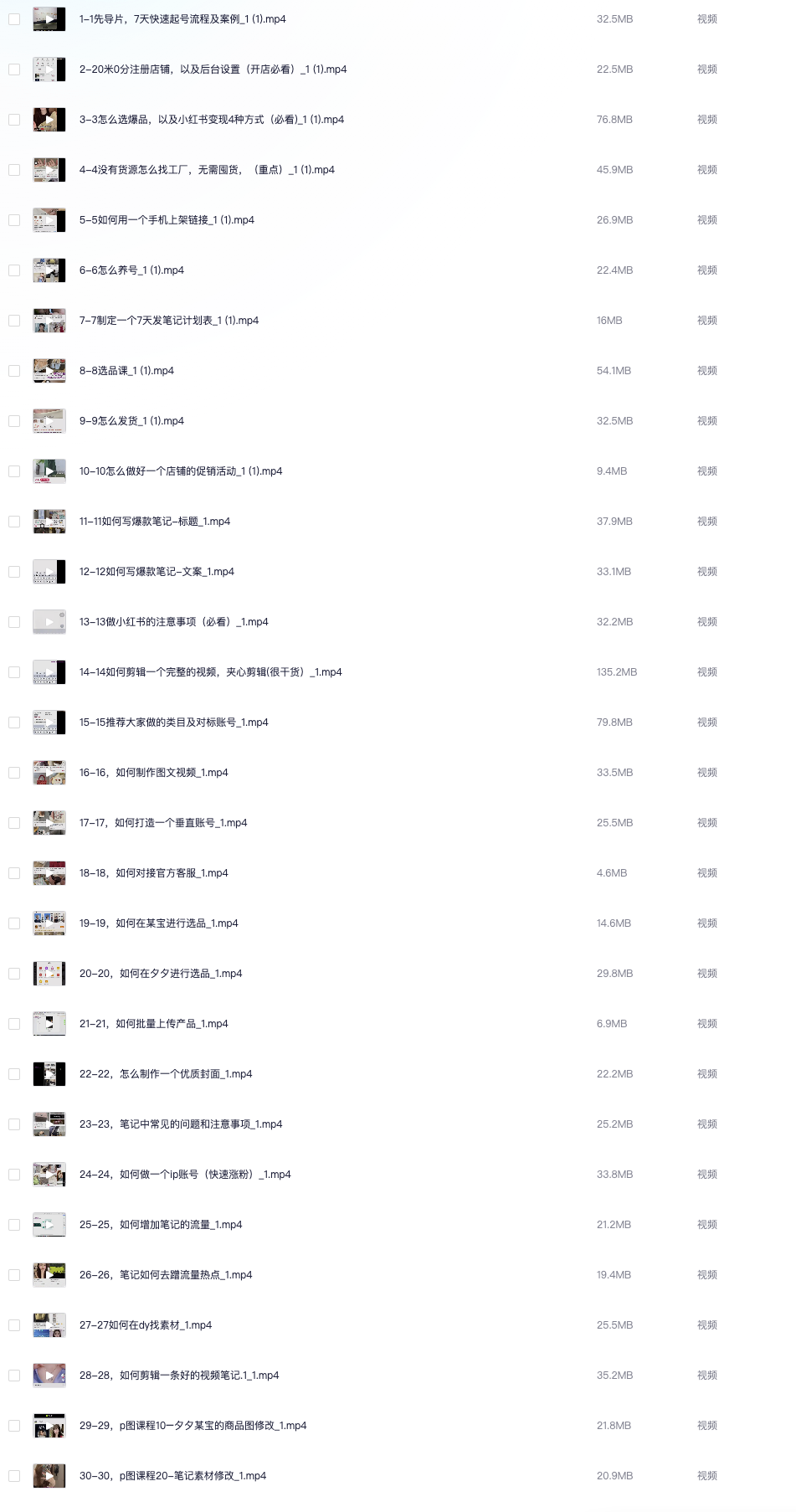Play 5-5如何用一个手机上架链接 video
This screenshot has width=796, height=1512.
(167, 220)
